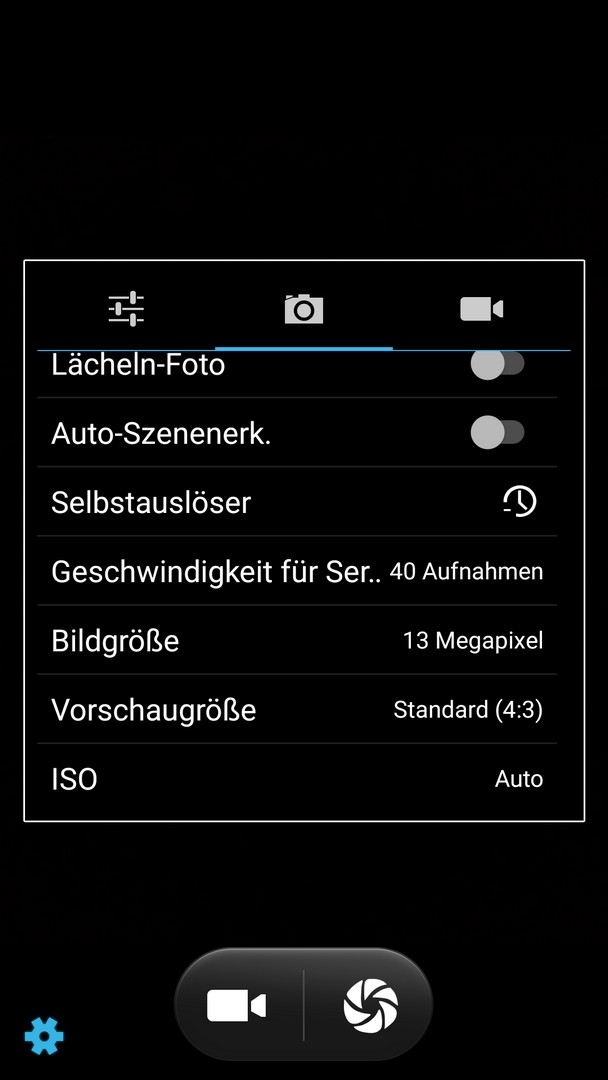Turn on Auto-Szenenerk.

tap(497, 433)
